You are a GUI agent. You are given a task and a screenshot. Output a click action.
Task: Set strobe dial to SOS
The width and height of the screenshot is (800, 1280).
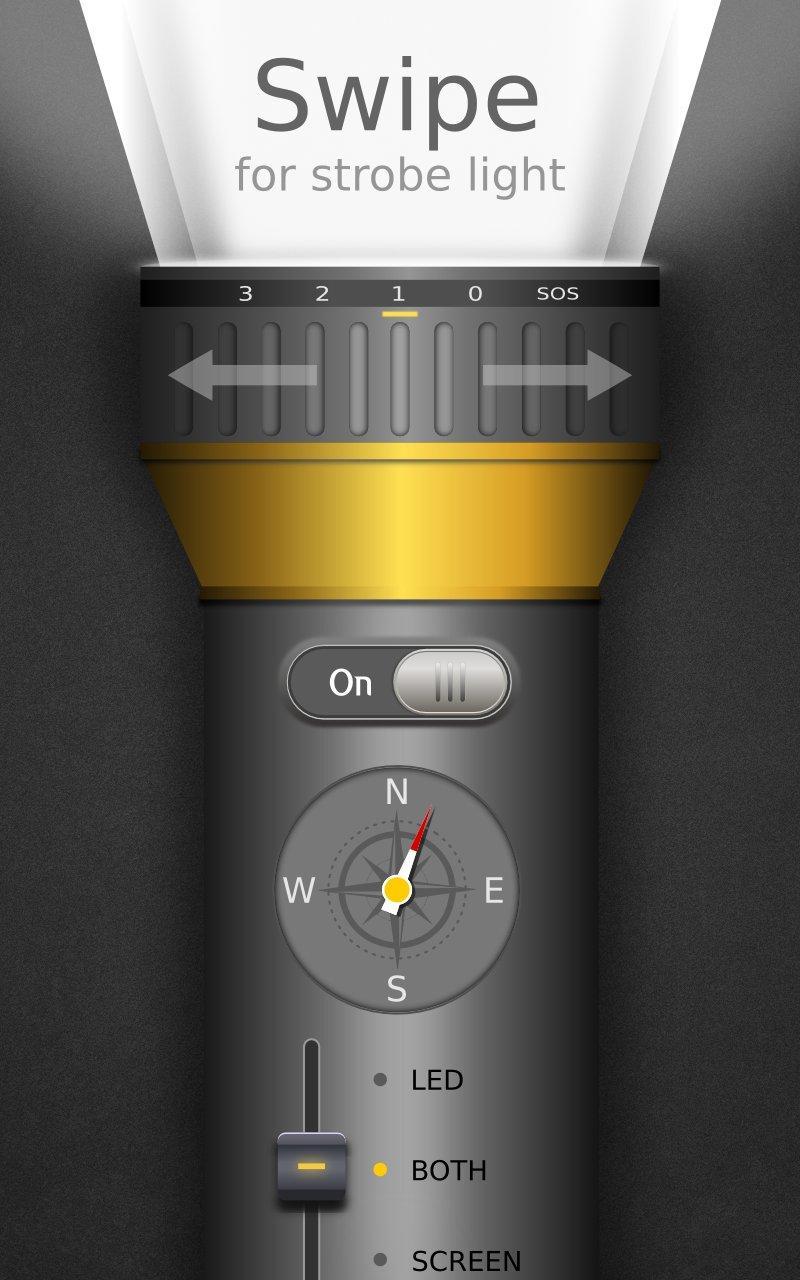pyautogui.click(x=557, y=294)
